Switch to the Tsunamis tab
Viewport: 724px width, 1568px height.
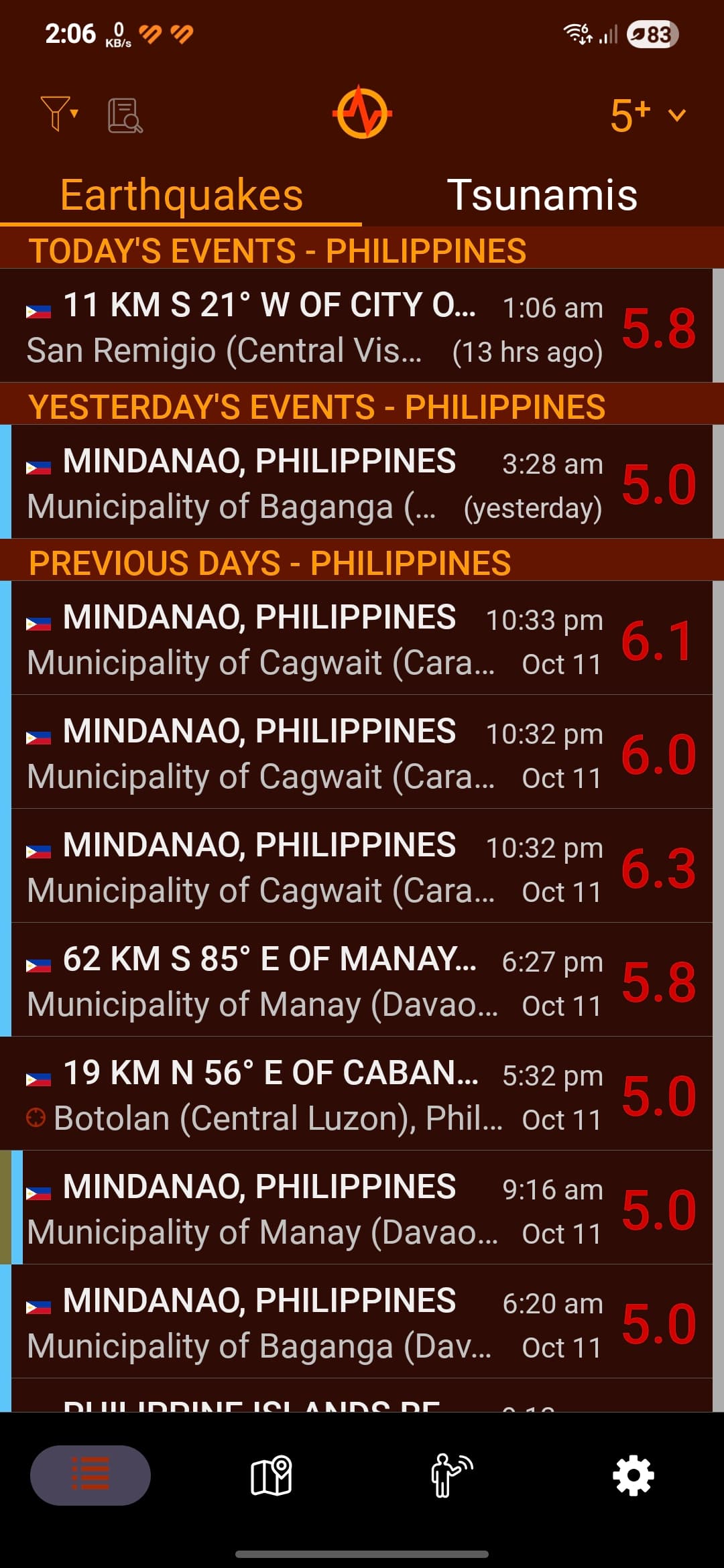[x=542, y=196]
